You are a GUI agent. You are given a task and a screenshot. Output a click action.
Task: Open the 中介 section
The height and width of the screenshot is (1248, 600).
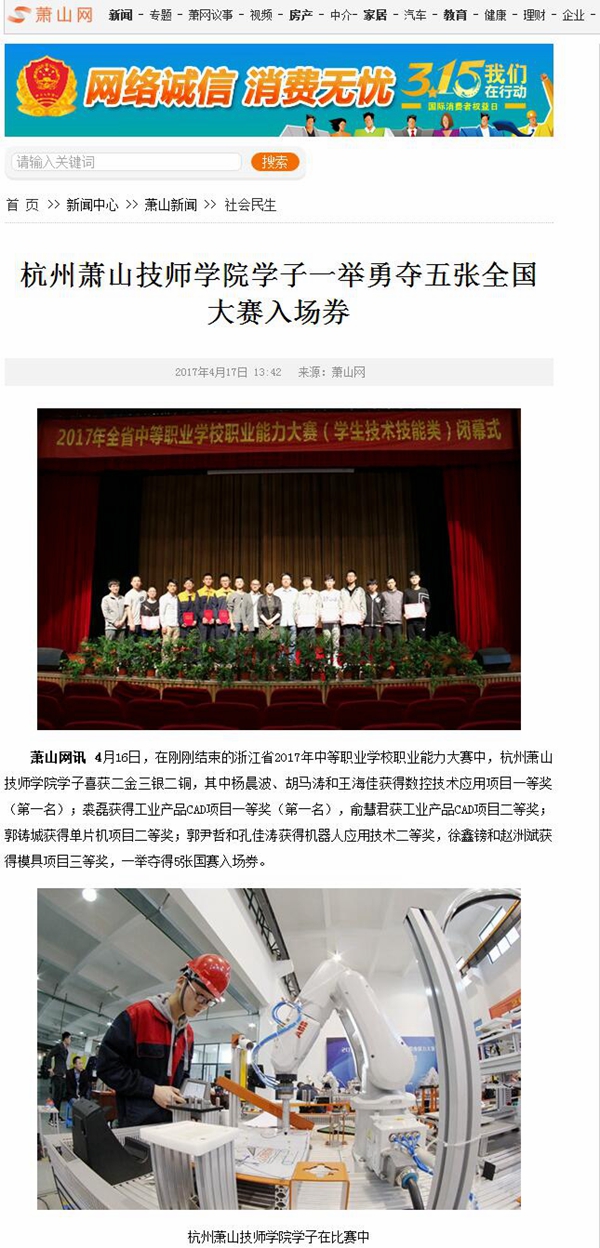(341, 15)
